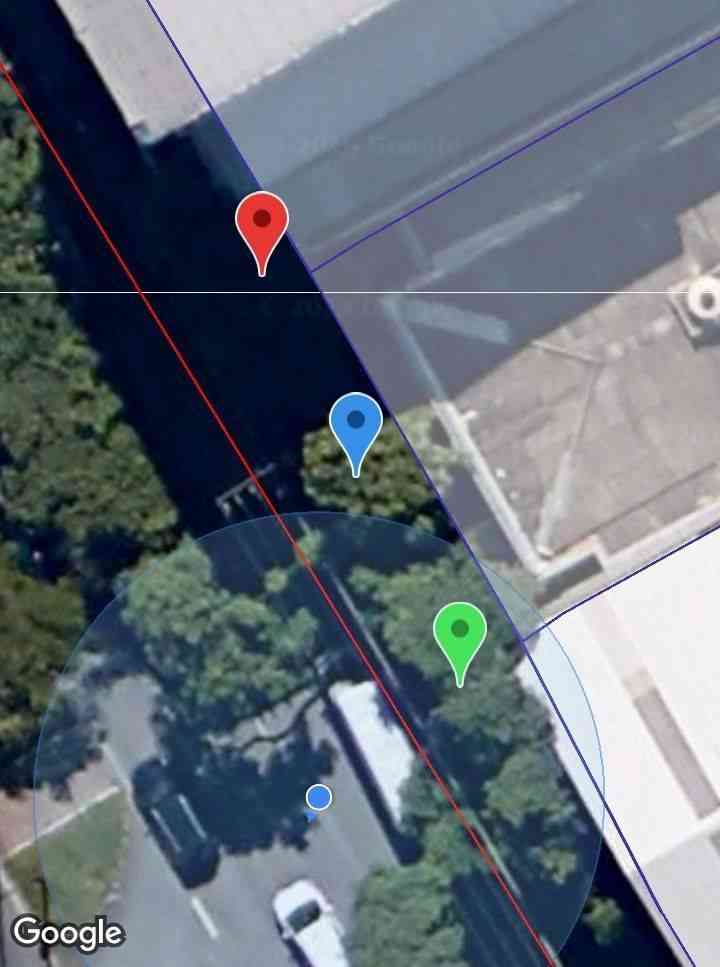This screenshot has width=720, height=967.
Task: Tap the blue current-location dot
Action: pyautogui.click(x=319, y=797)
